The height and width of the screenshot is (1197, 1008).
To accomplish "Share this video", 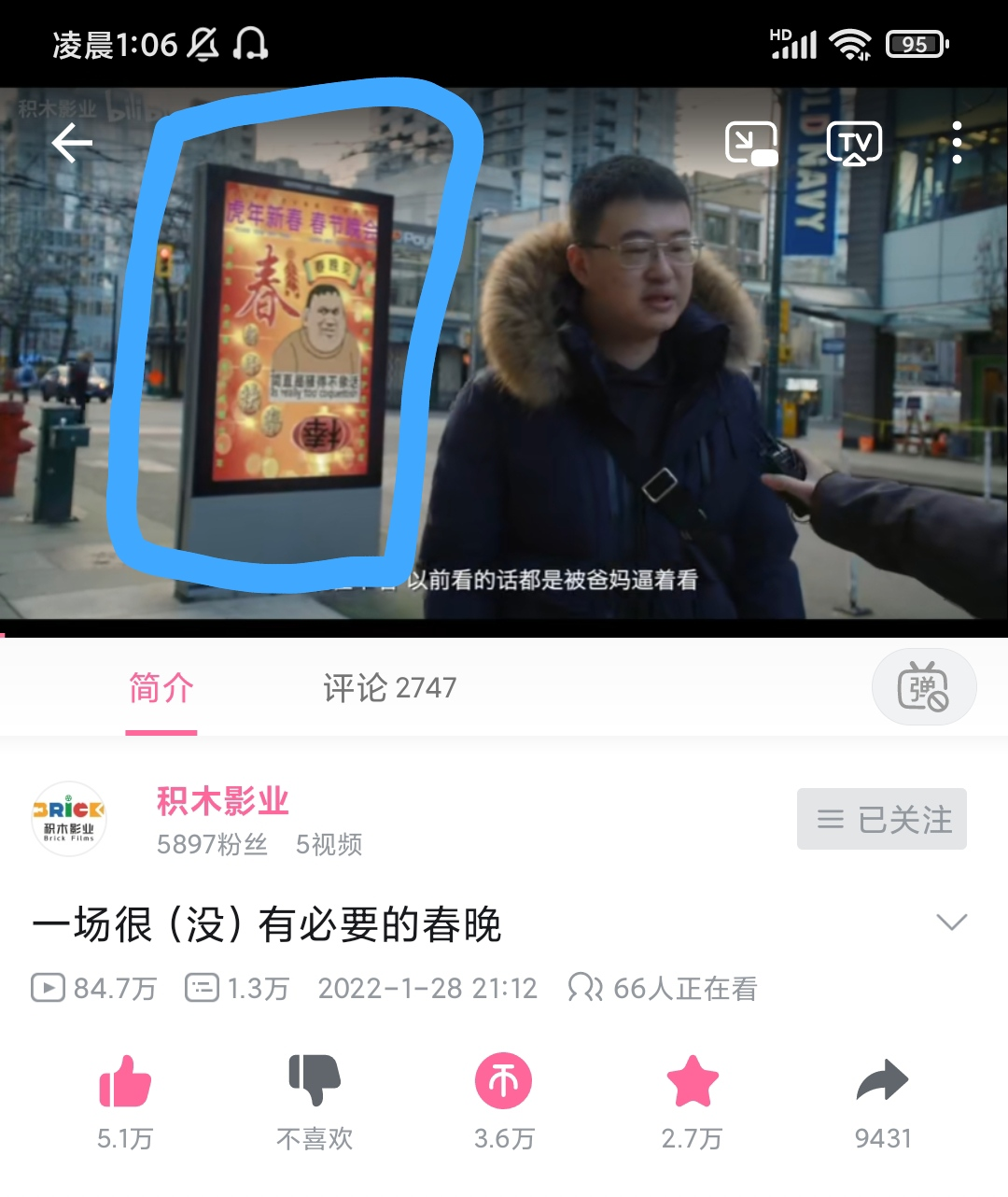I will 882,1083.
